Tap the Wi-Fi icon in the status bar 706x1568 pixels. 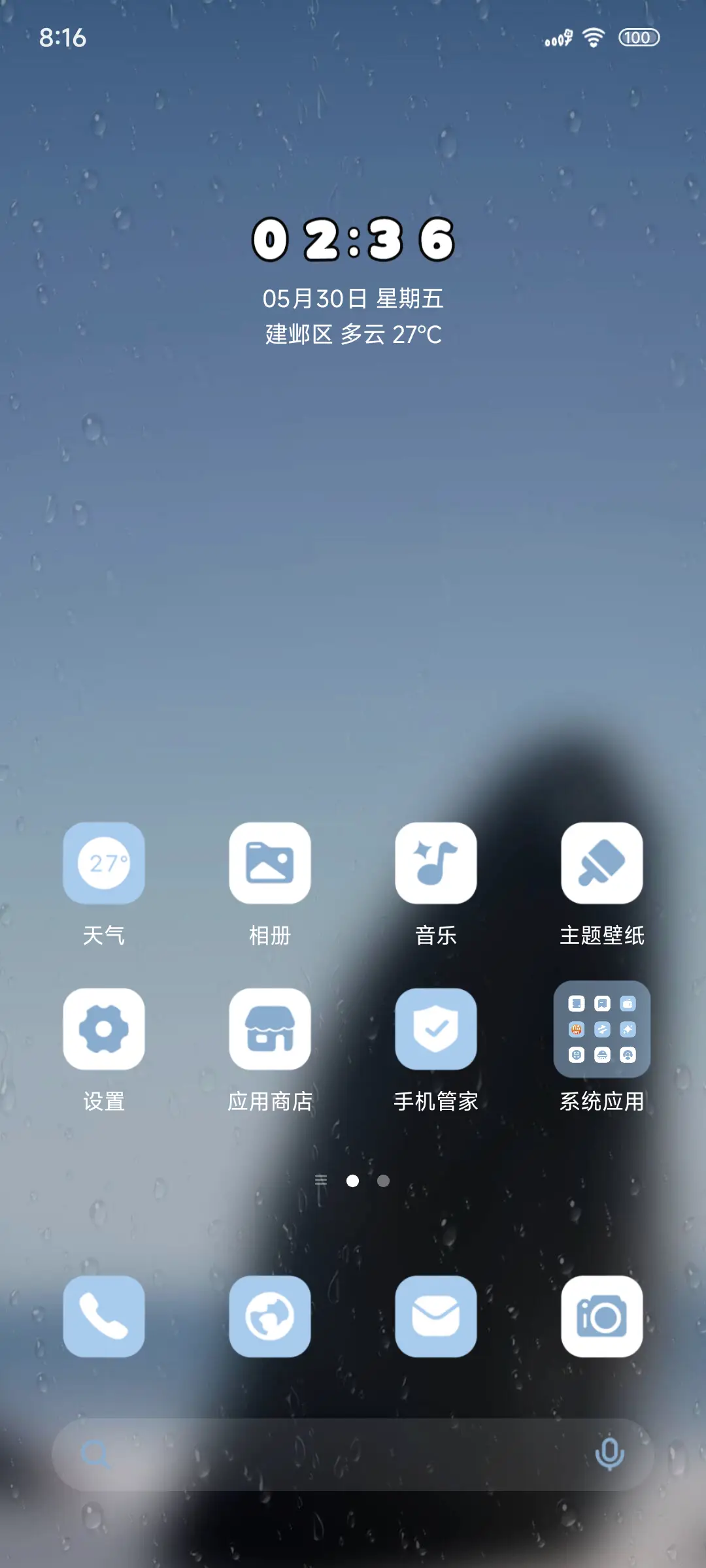tap(592, 37)
